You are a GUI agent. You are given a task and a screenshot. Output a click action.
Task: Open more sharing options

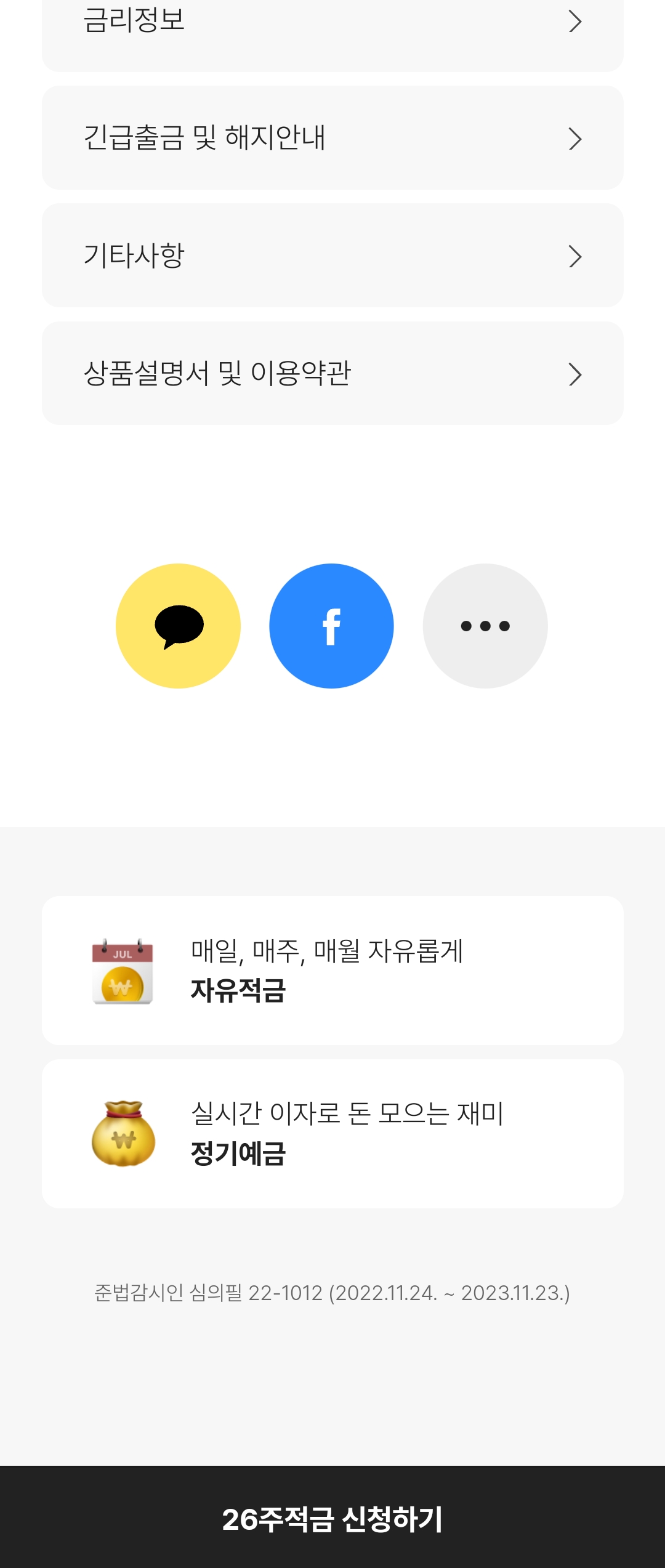tap(485, 626)
